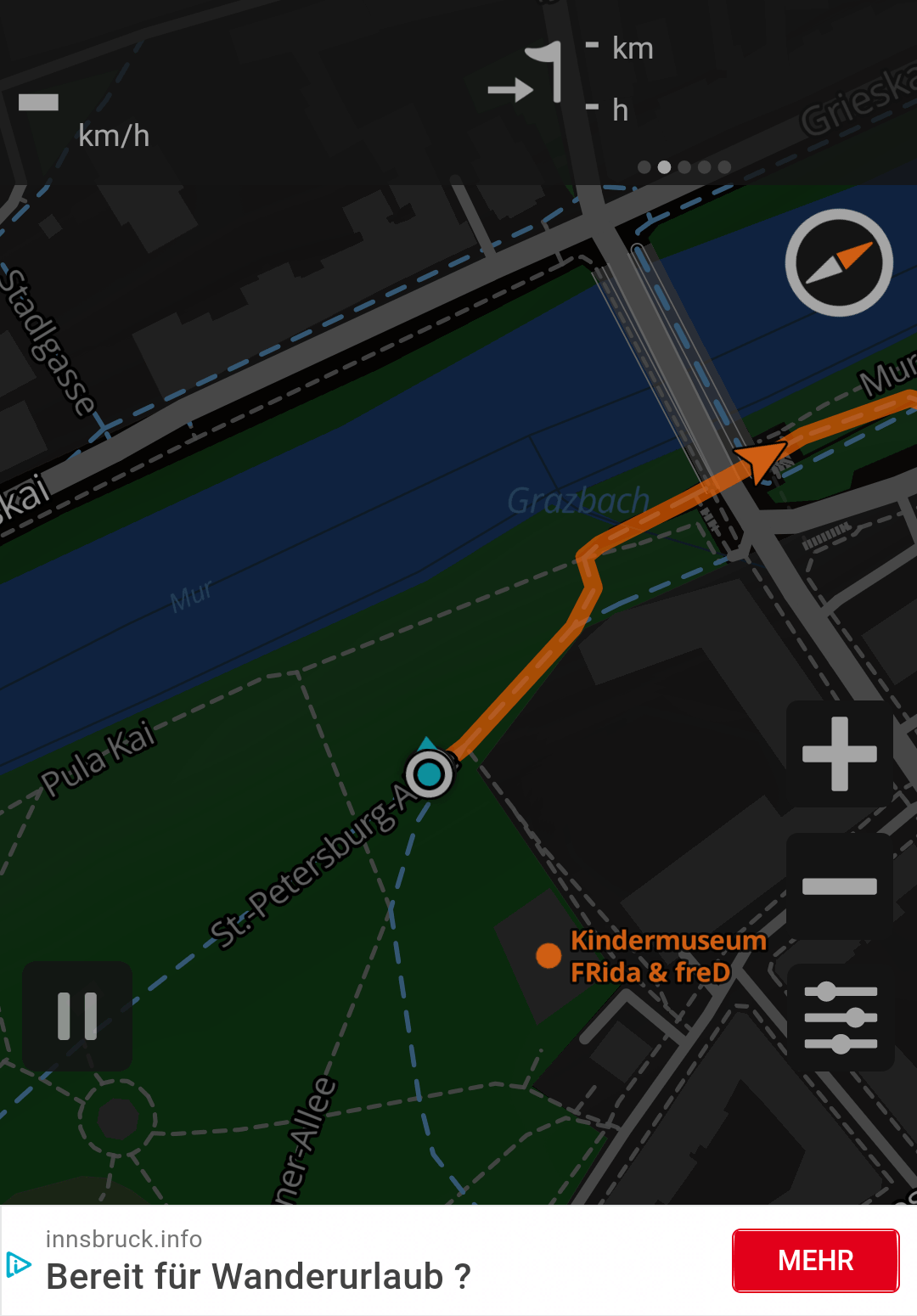Tap the km/h speed display
917x1316 pixels.
click(x=85, y=119)
